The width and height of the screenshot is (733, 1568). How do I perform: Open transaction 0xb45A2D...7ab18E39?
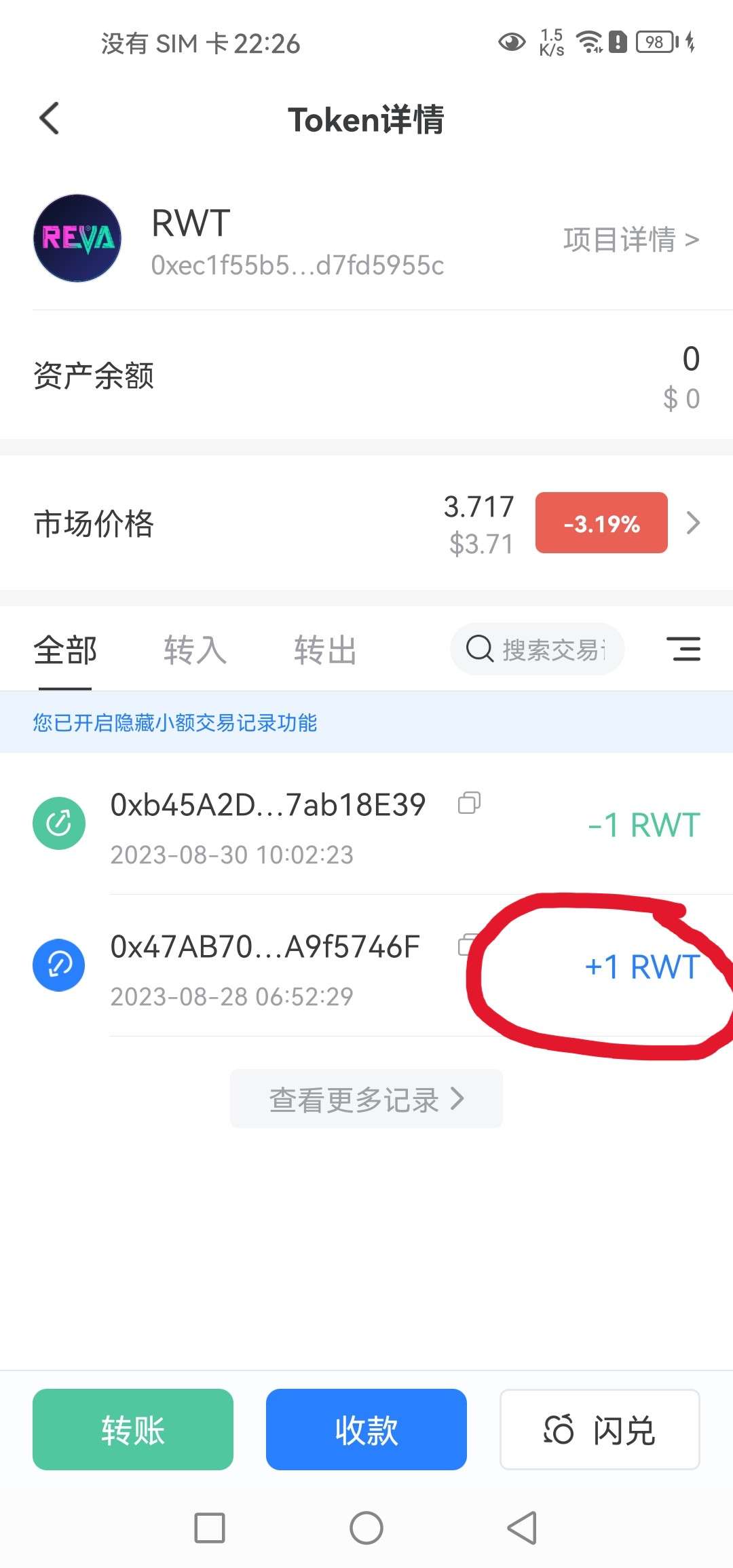(x=366, y=824)
